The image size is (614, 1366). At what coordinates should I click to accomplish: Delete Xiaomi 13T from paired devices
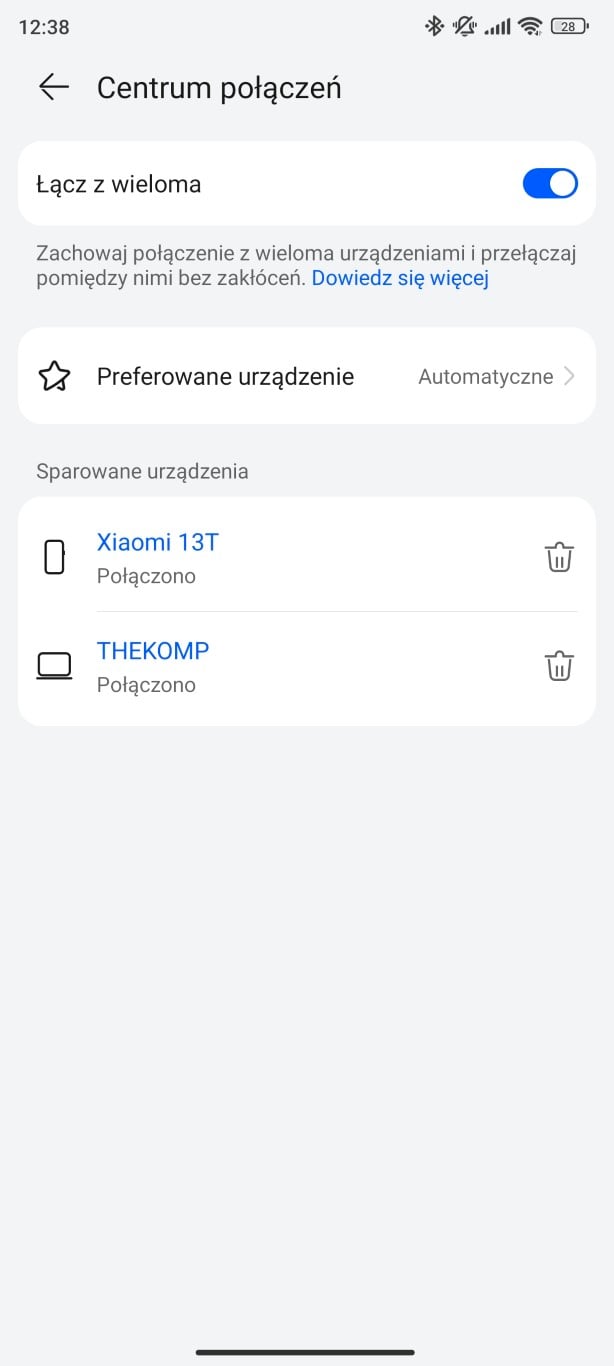click(559, 557)
